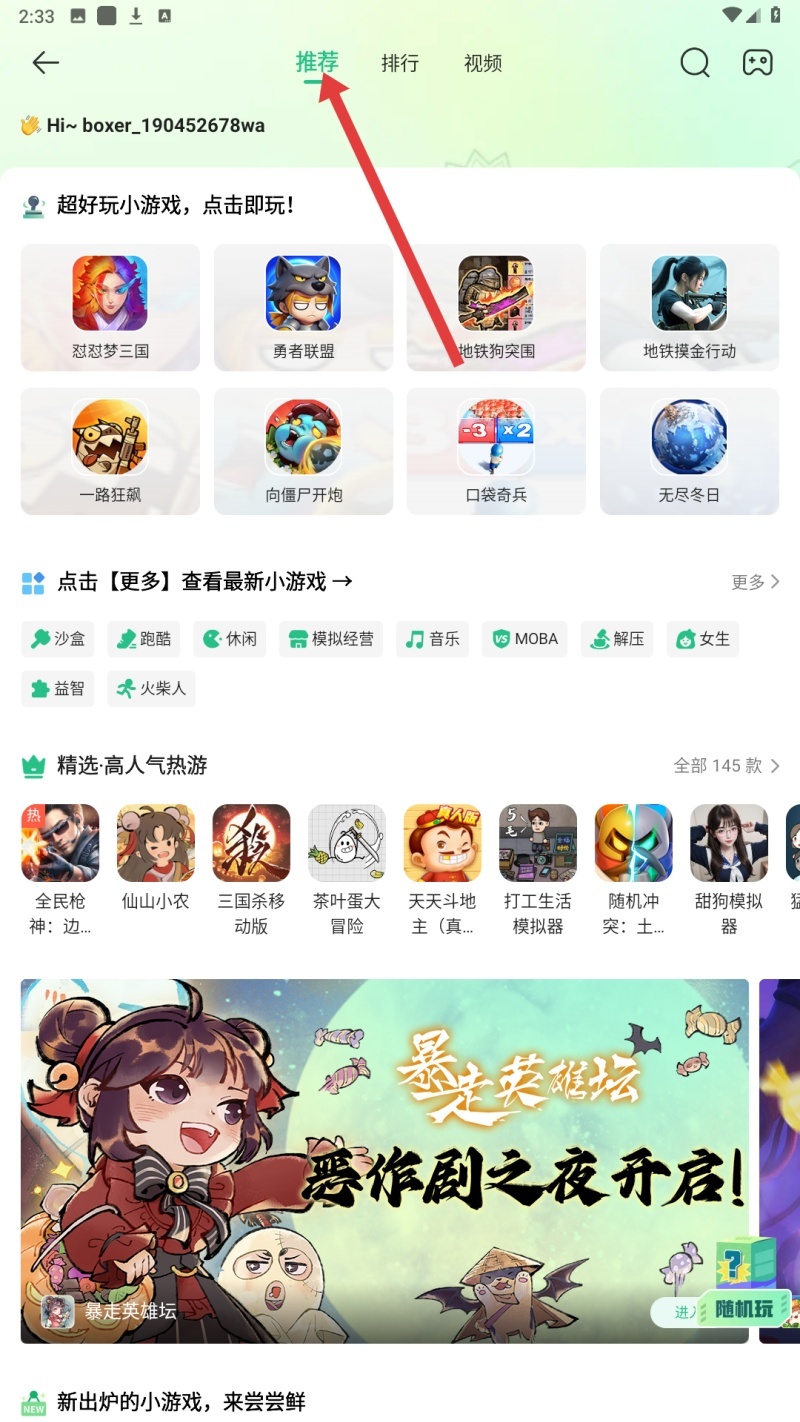Screen dimensions: 800x1422
Task: Switch to the 视频 tab
Action: pyautogui.click(x=483, y=63)
